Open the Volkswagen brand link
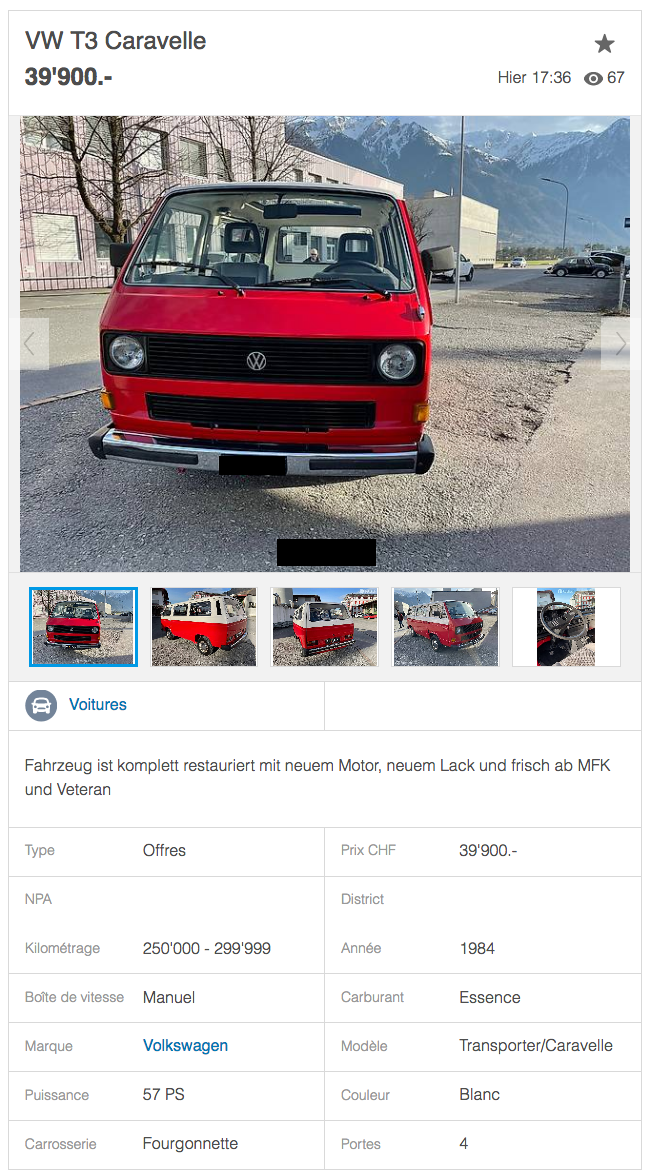The height and width of the screenshot is (1176, 651). pos(185,1046)
